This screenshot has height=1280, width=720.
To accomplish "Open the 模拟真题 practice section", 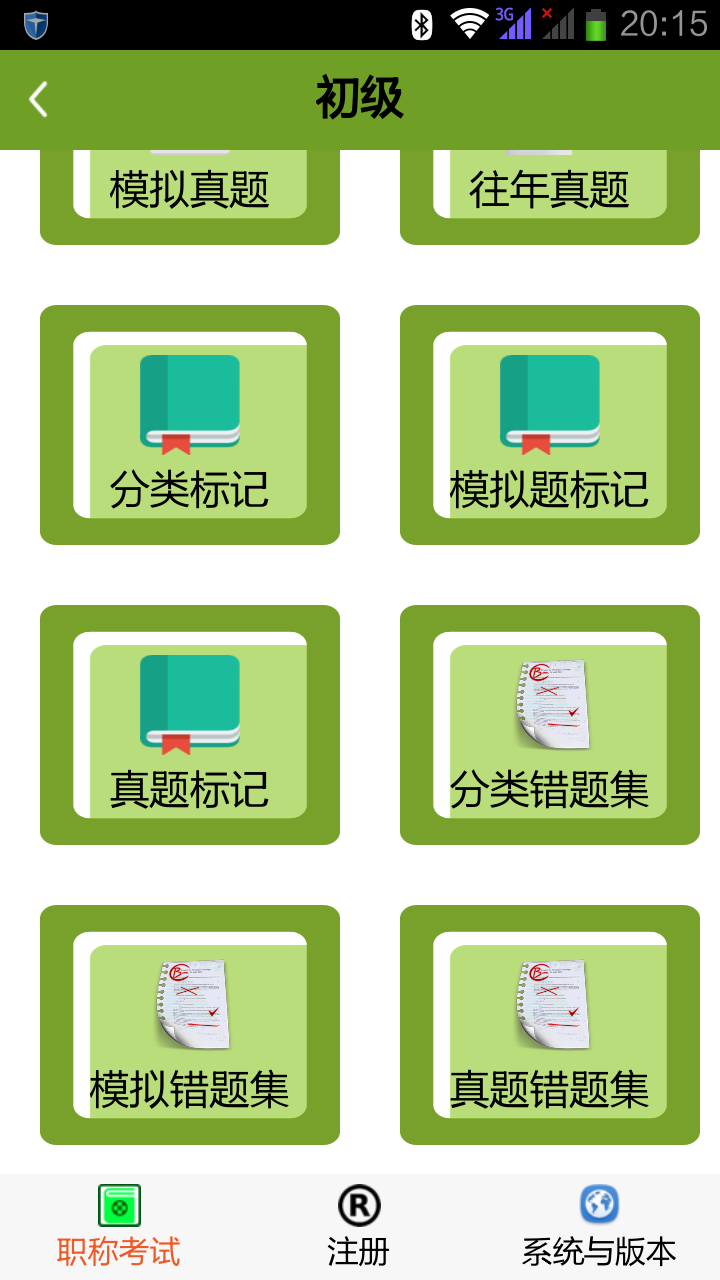I will click(x=190, y=190).
